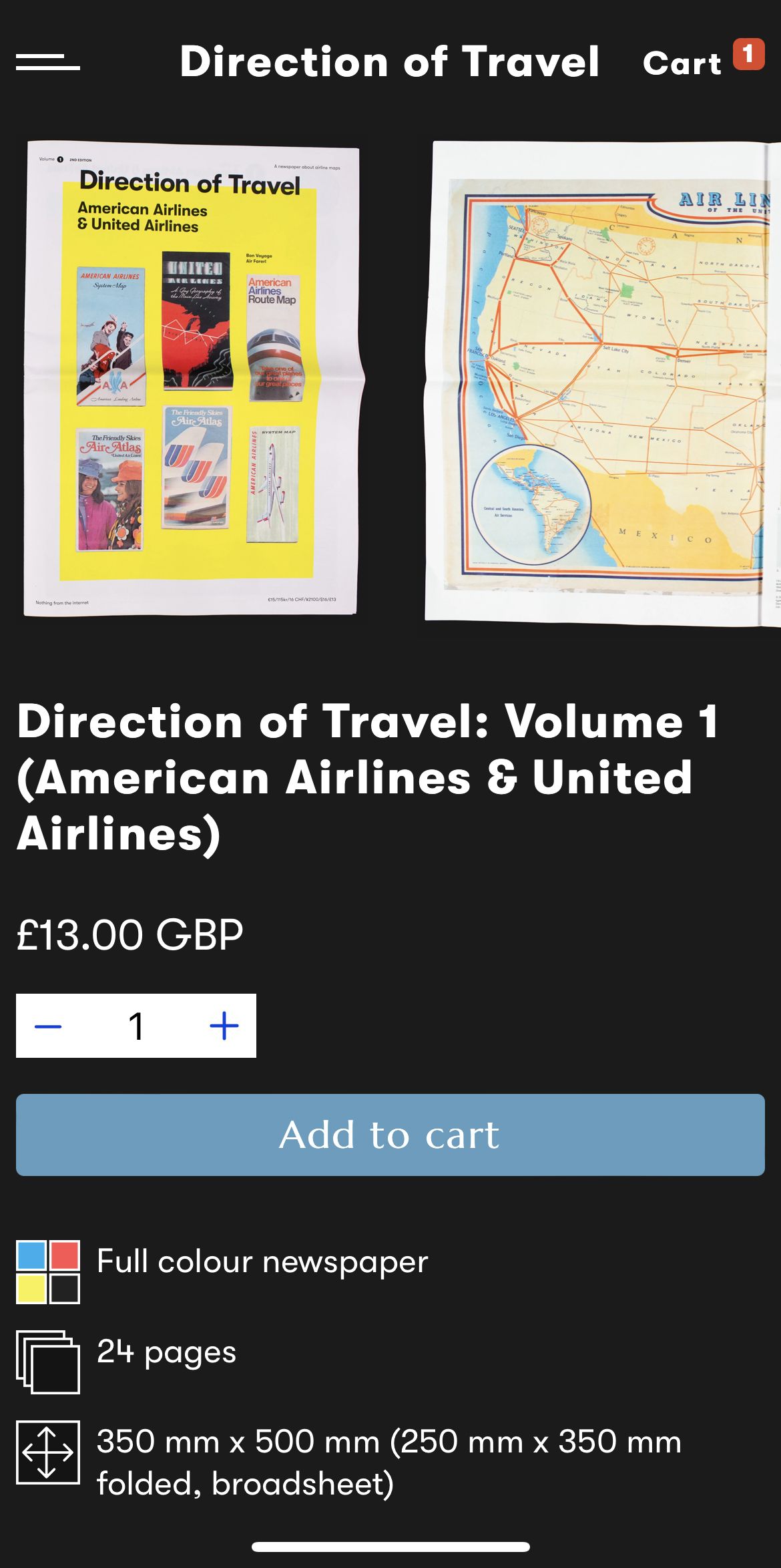The width and height of the screenshot is (781, 1568).
Task: View the airline route map image
Action: tap(603, 383)
